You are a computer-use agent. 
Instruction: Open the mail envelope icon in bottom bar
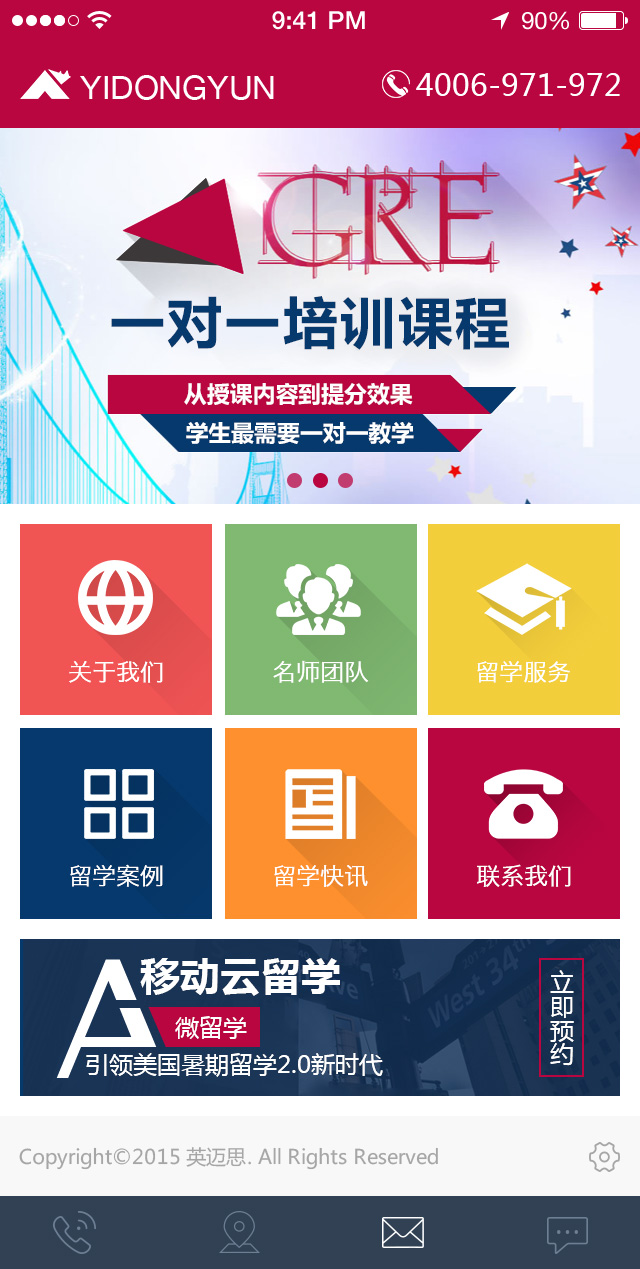[403, 1232]
